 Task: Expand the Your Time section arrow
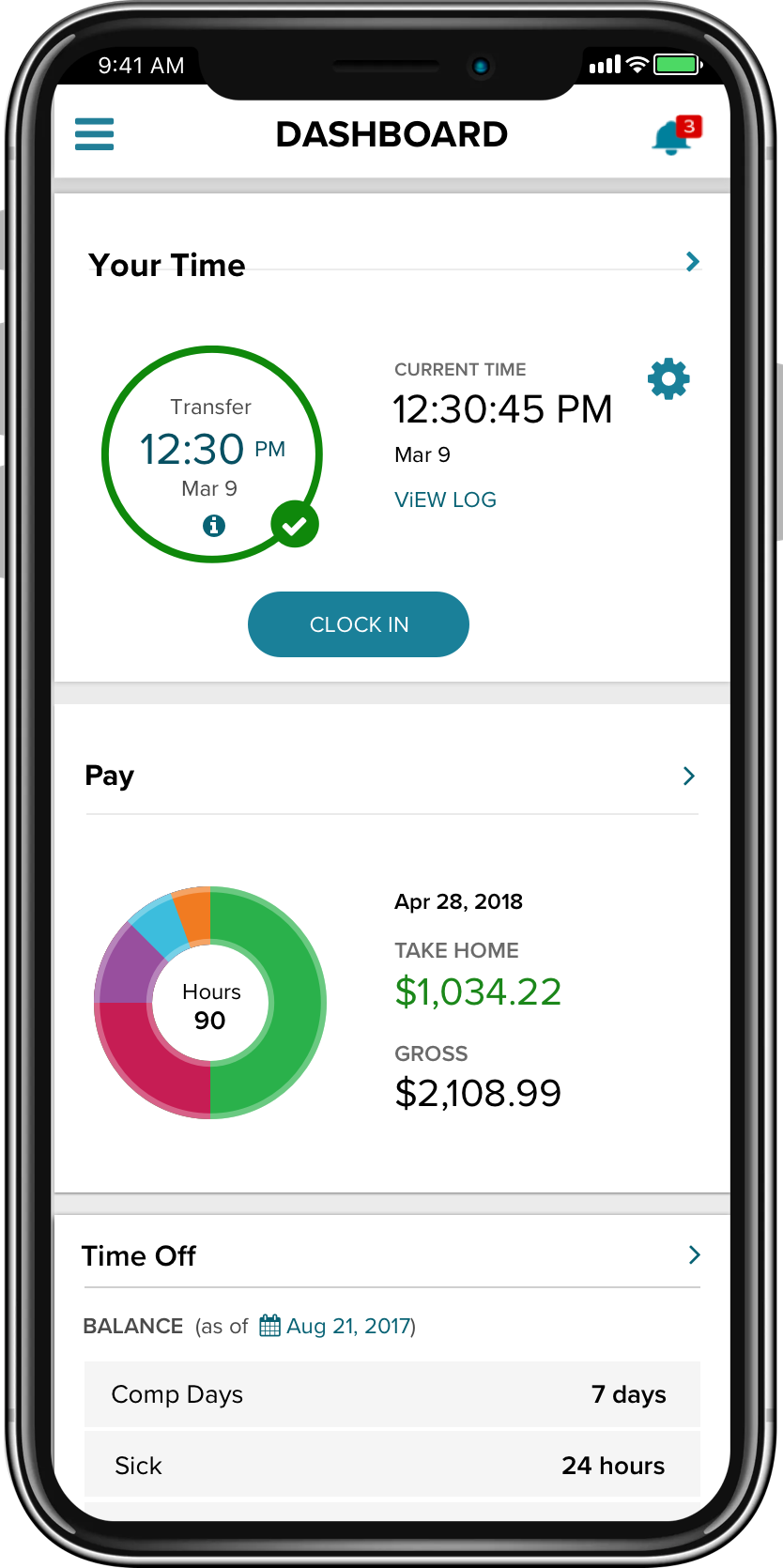coord(693,262)
